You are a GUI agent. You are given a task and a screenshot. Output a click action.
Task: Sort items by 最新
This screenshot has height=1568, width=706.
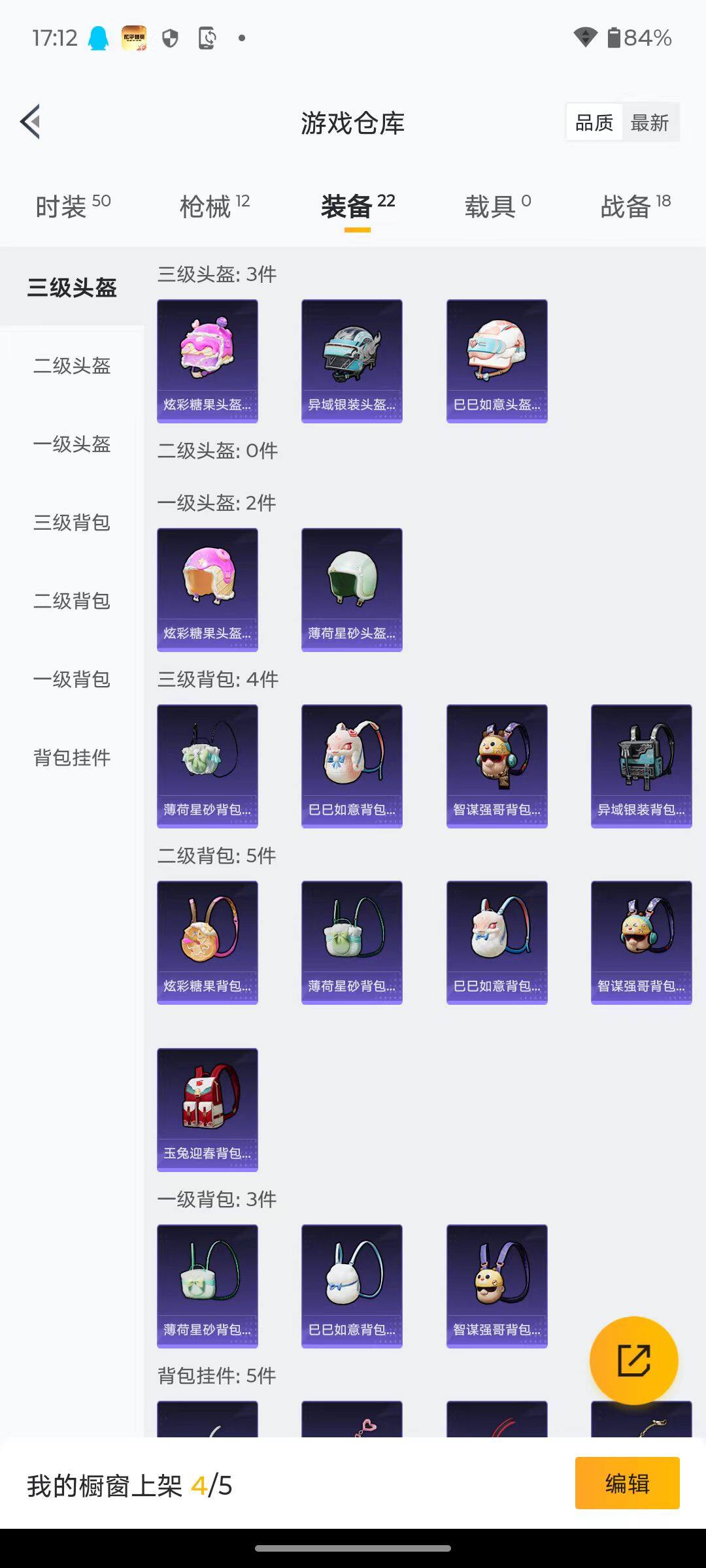(650, 122)
